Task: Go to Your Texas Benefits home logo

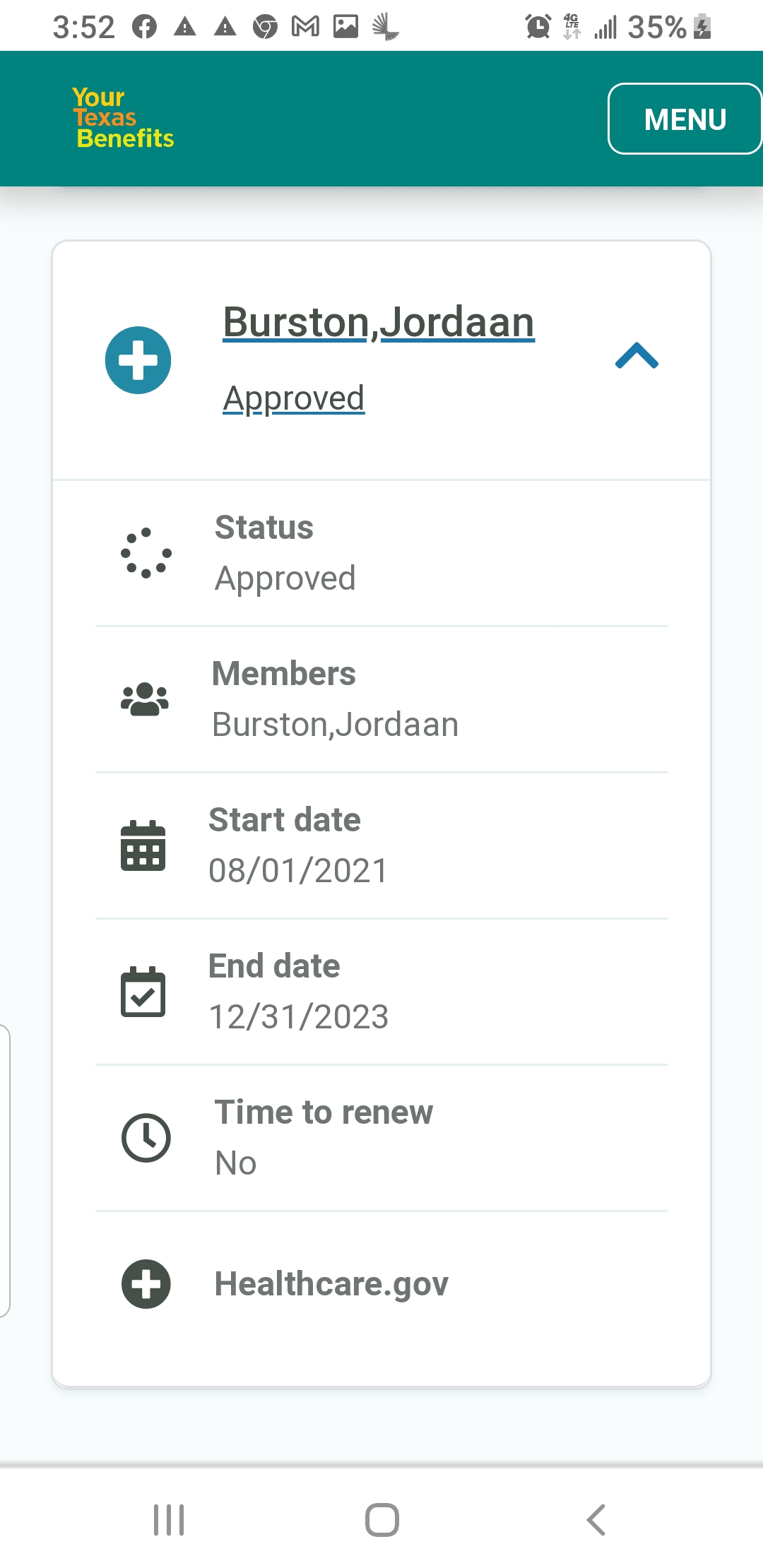Action: click(x=123, y=118)
